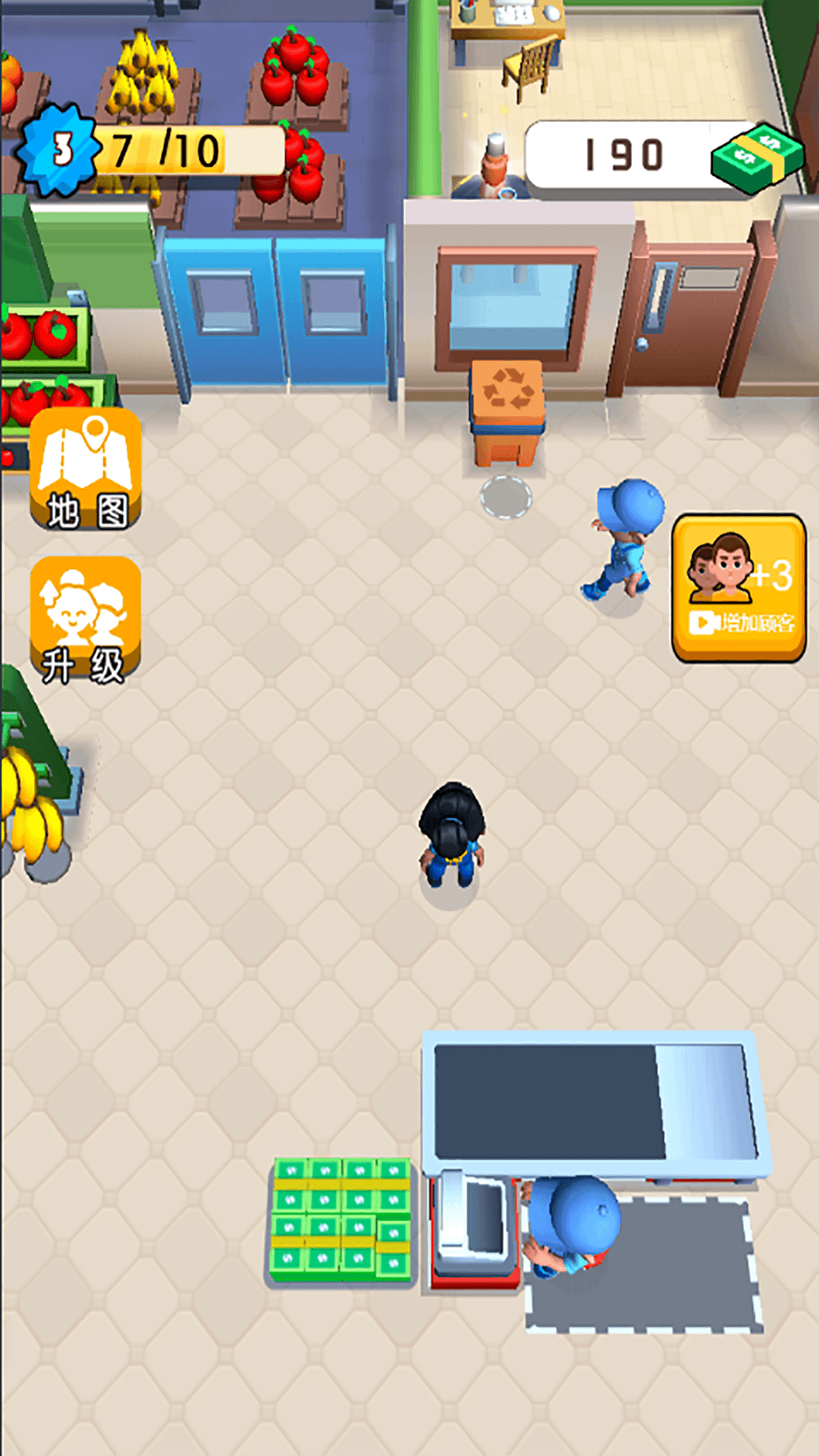Watch ad to add 3 customers
The height and width of the screenshot is (1456, 819).
coord(739,587)
